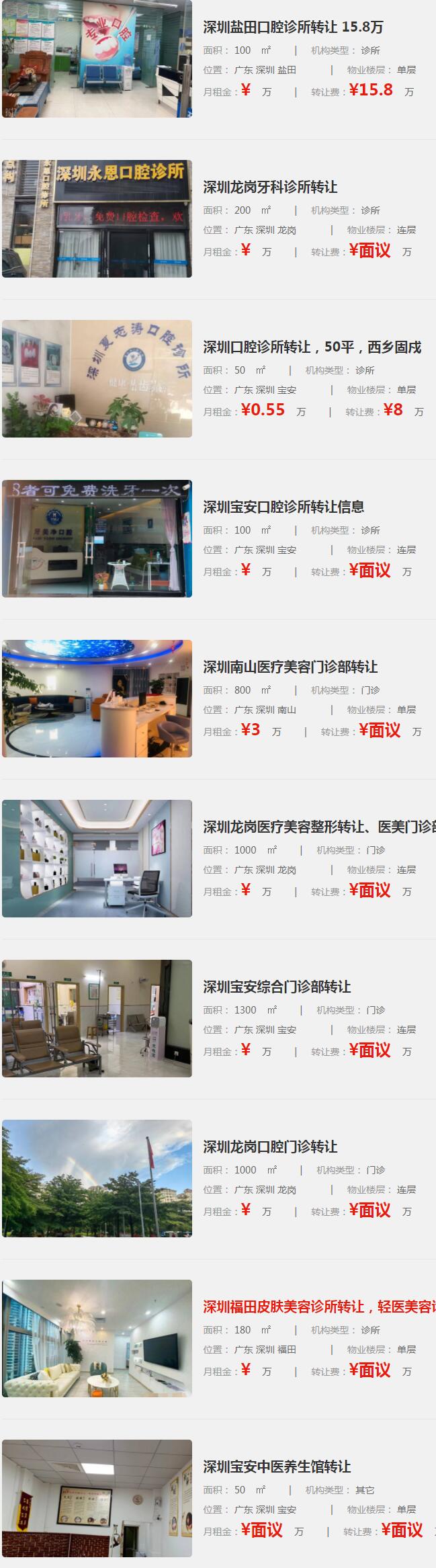This screenshot has width=436, height=1568.
Task: Select the 深圳宝安口腔诊所转让信息 listing
Action: (x=284, y=507)
